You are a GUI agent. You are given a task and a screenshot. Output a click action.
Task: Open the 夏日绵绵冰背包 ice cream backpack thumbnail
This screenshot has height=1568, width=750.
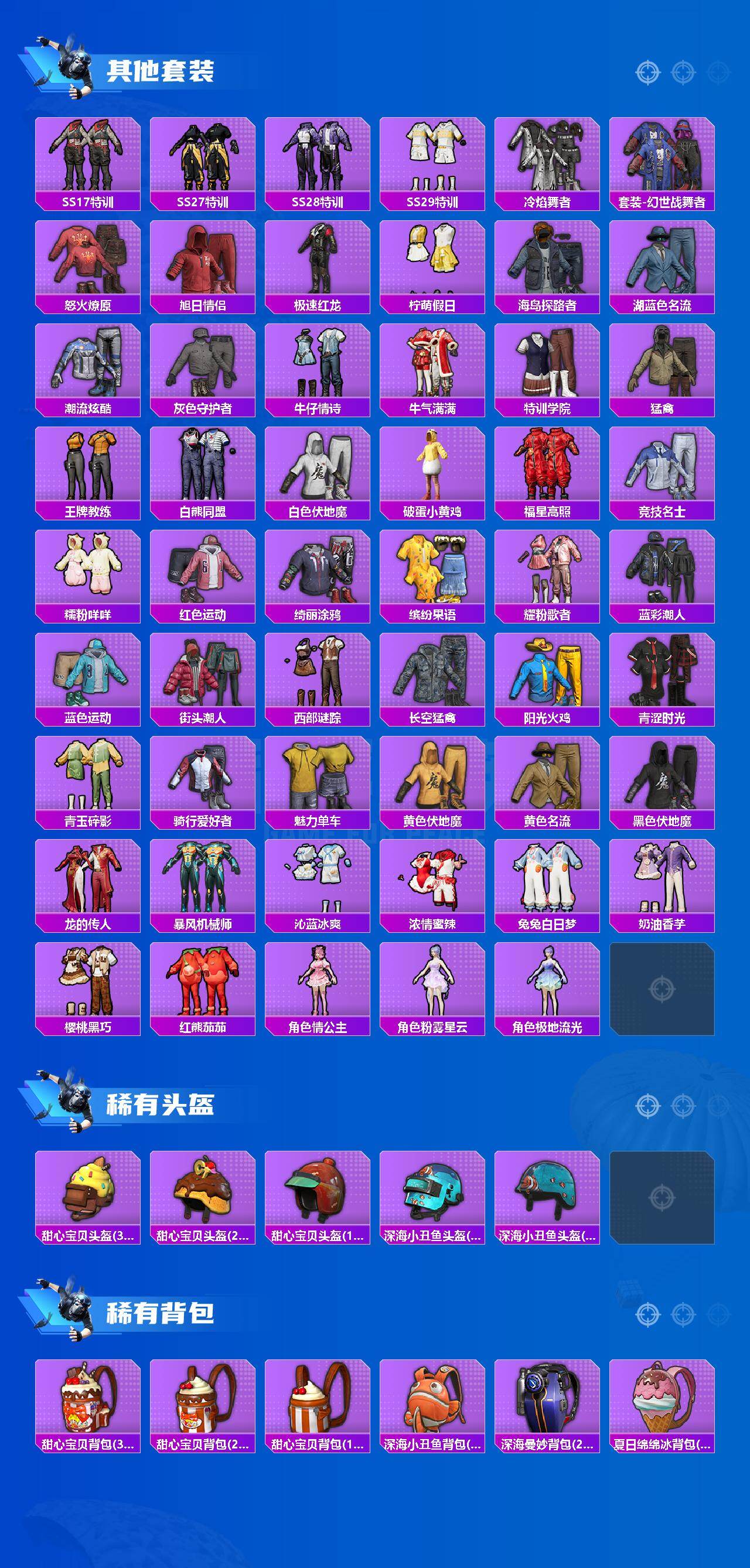point(664,1397)
